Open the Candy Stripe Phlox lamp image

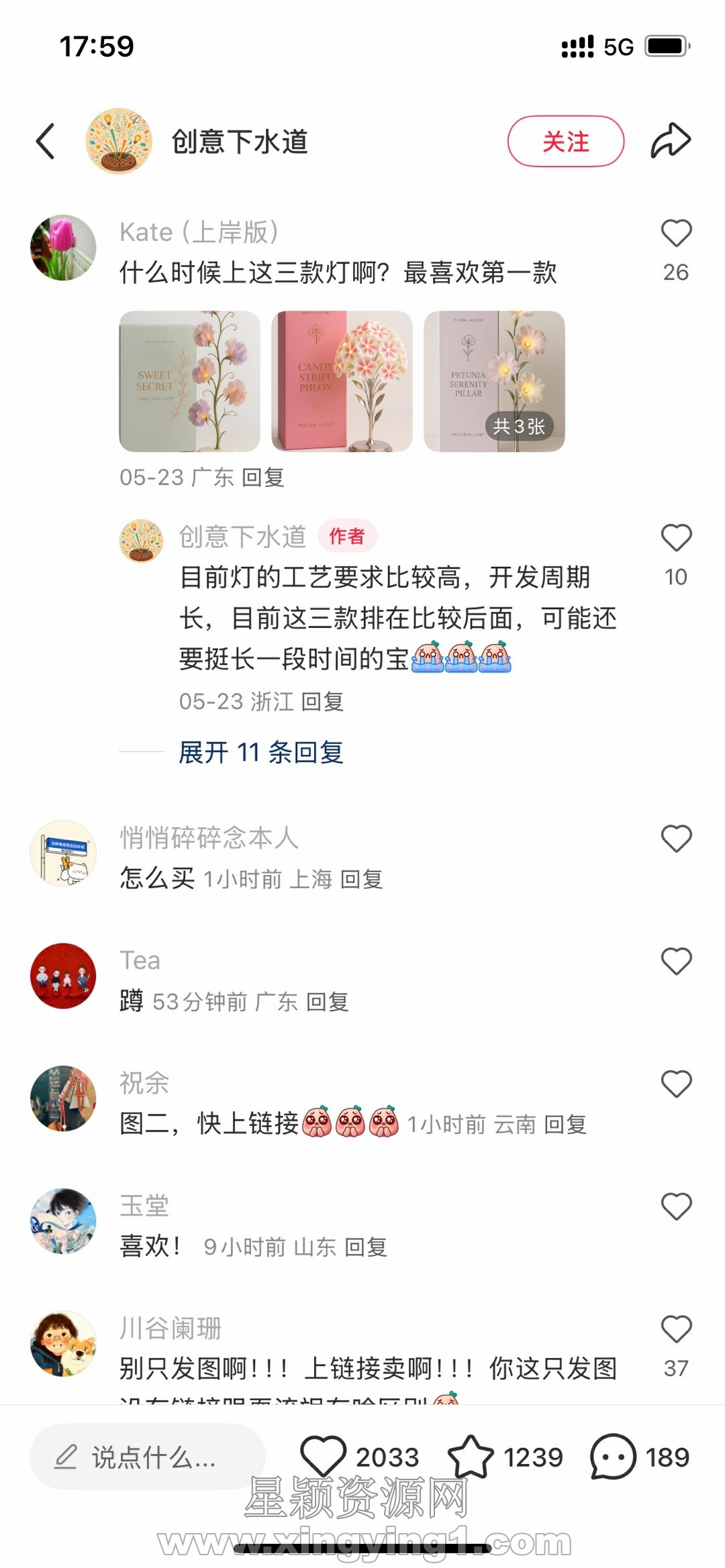[x=342, y=381]
